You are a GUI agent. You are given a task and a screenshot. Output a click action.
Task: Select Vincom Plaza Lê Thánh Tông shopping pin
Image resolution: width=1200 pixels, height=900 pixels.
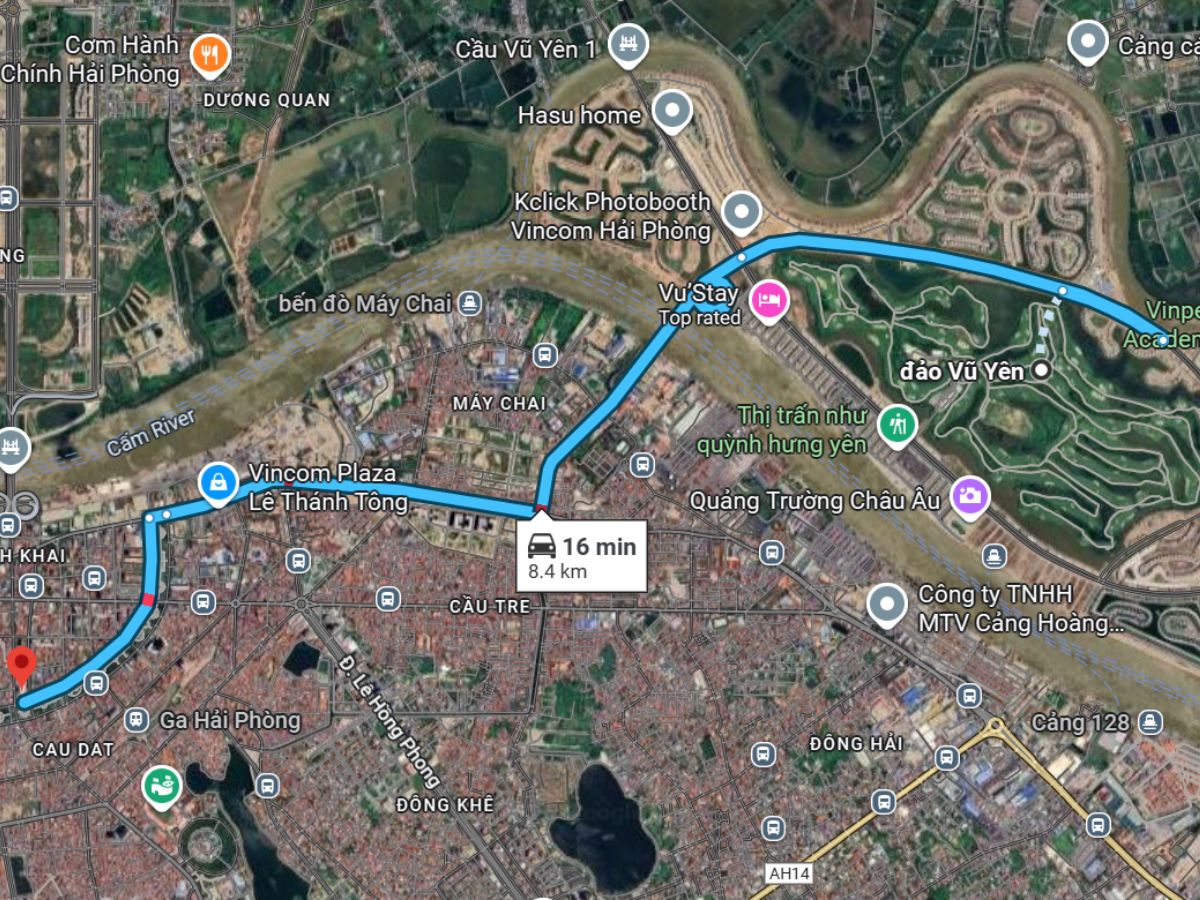(219, 483)
